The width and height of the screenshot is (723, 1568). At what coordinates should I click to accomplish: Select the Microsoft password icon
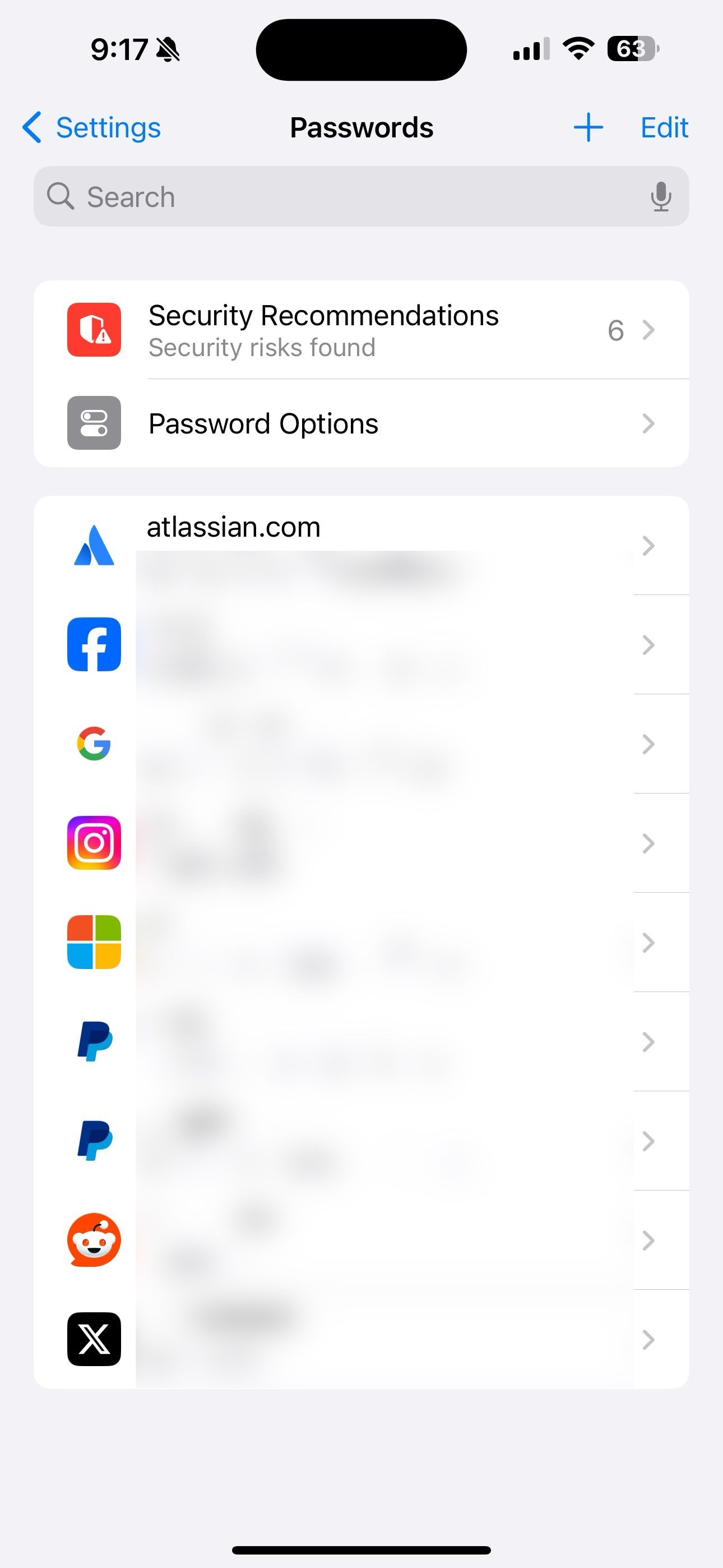pyautogui.click(x=94, y=943)
